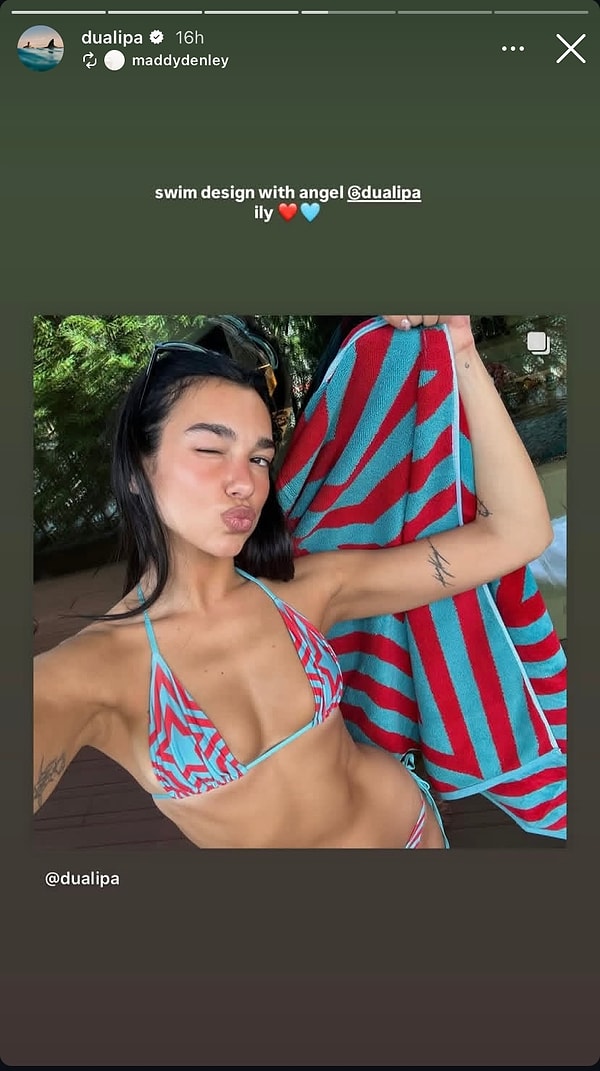Screen dimensions: 600x1071
Task: Open the reshared post image
Action: [300, 580]
